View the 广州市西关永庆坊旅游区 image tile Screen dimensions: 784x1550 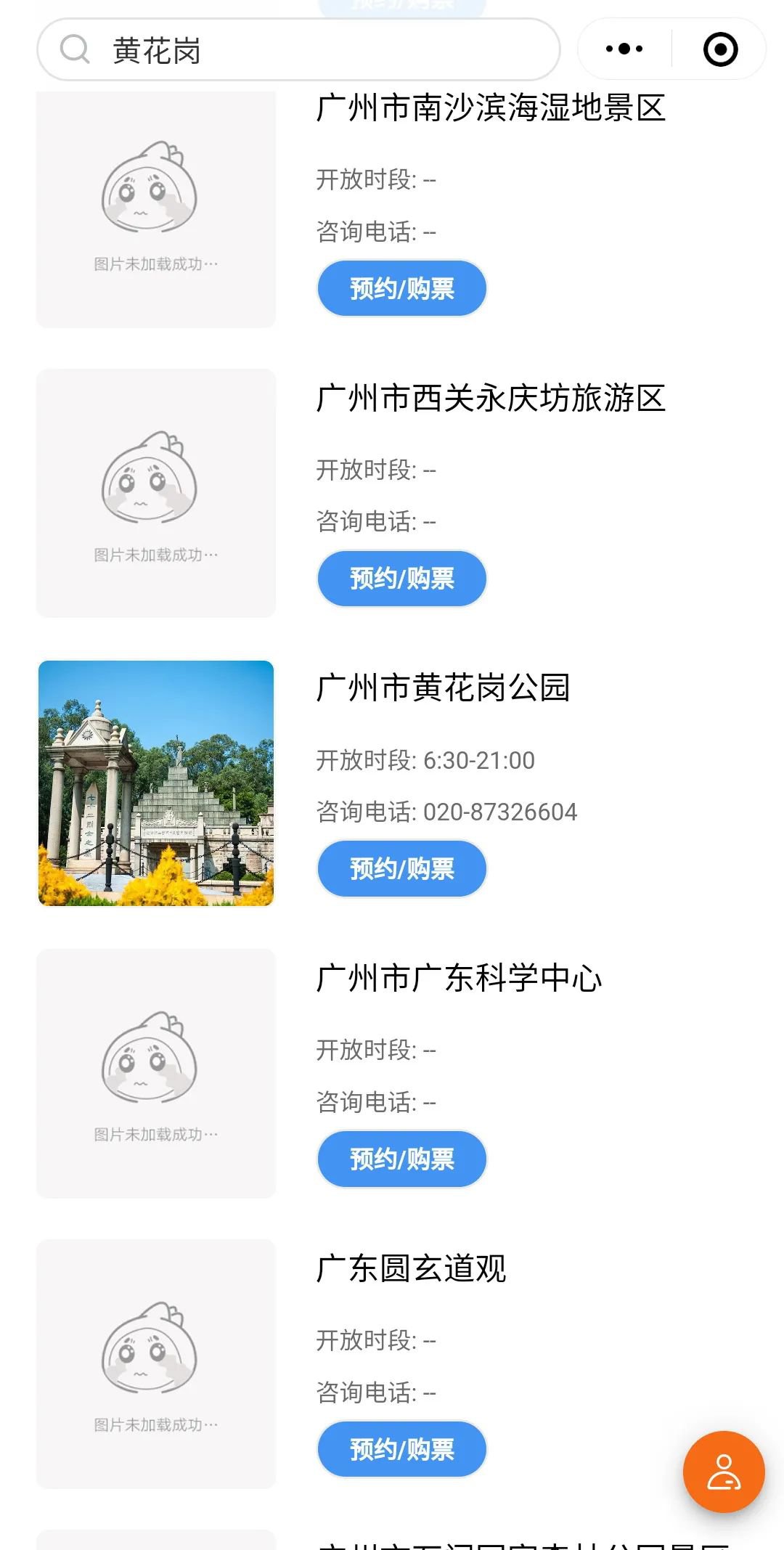[156, 494]
